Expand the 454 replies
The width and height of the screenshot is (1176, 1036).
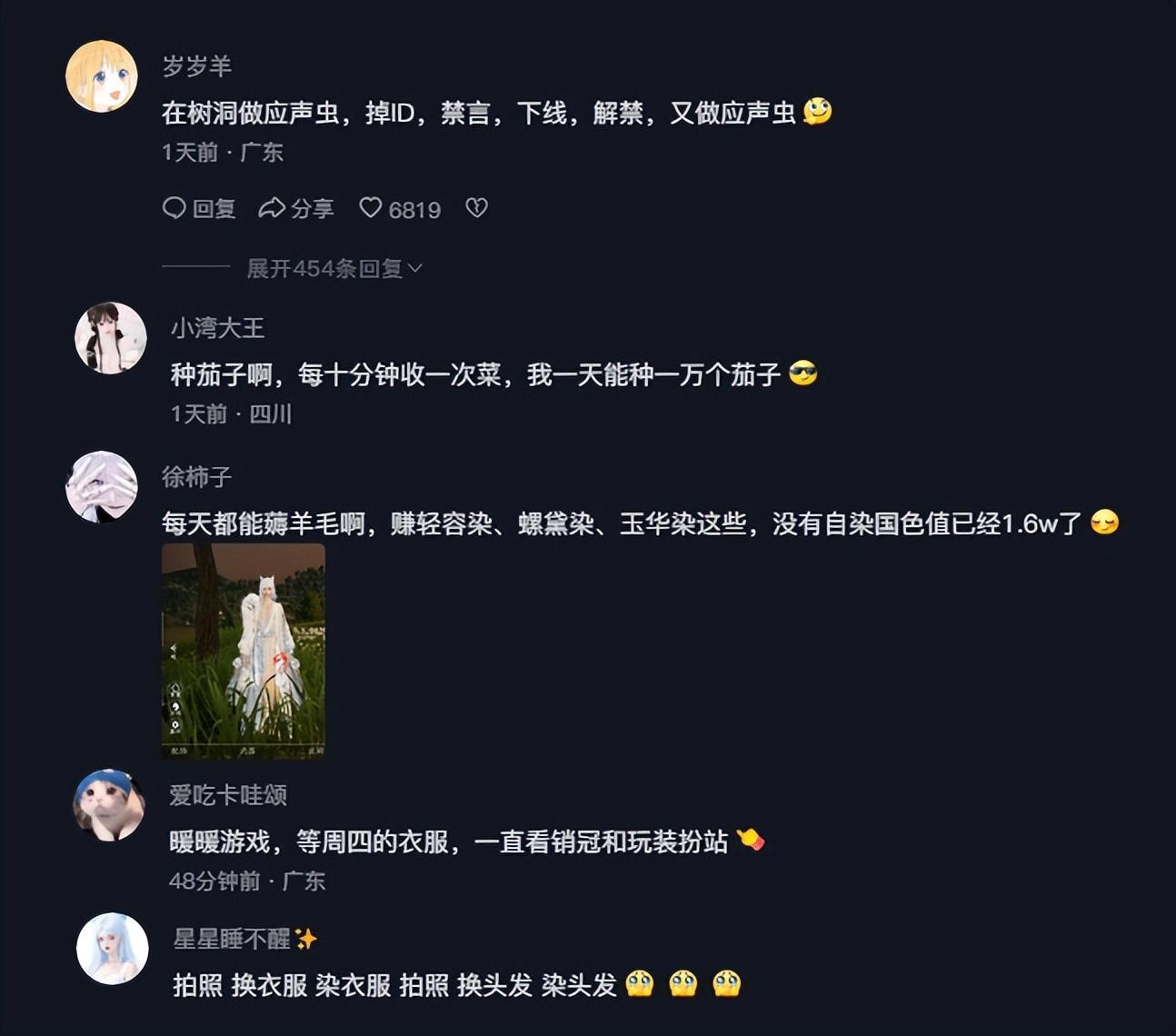(334, 268)
